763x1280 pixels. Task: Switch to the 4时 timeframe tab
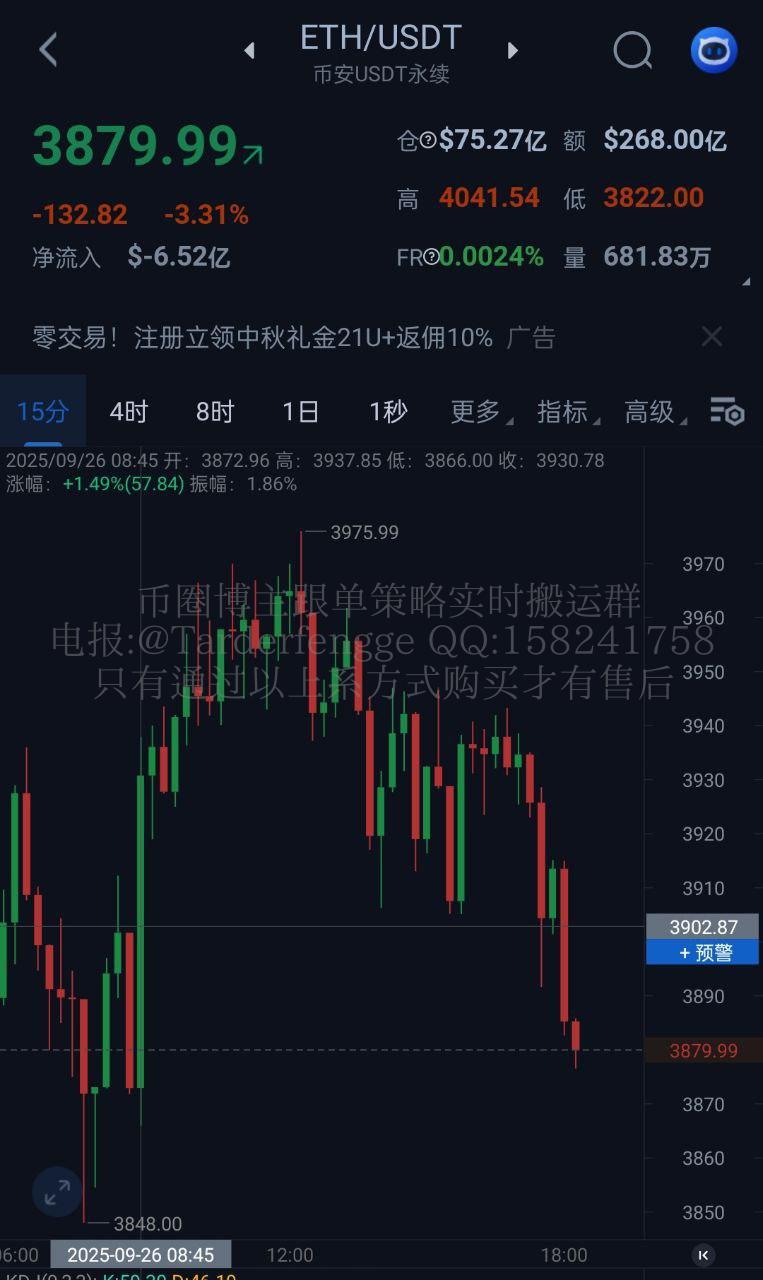pyautogui.click(x=127, y=411)
